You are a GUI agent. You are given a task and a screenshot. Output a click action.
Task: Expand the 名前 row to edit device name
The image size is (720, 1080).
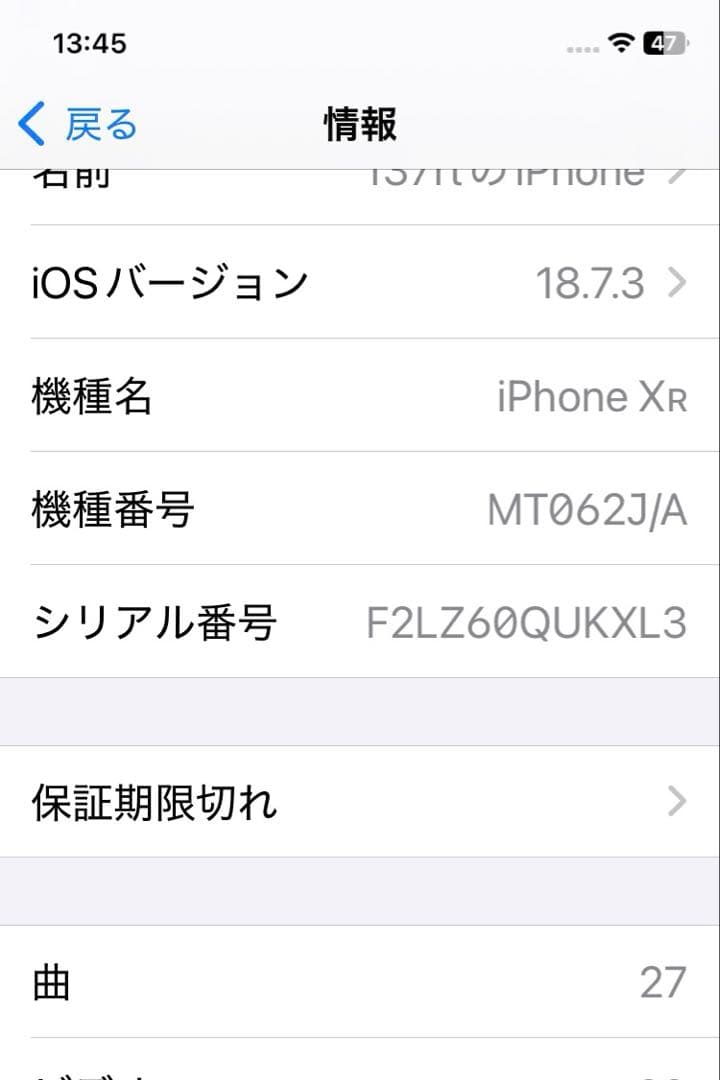(x=360, y=180)
